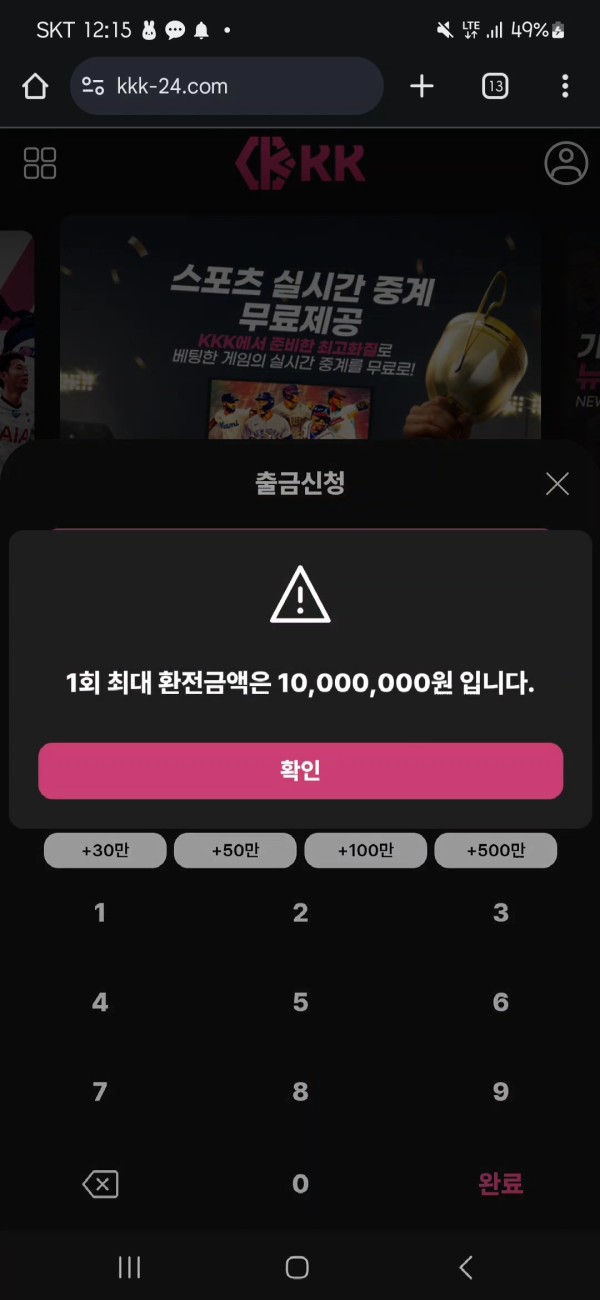This screenshot has height=1300, width=600.
Task: View the 13 open tabs
Action: coord(494,86)
